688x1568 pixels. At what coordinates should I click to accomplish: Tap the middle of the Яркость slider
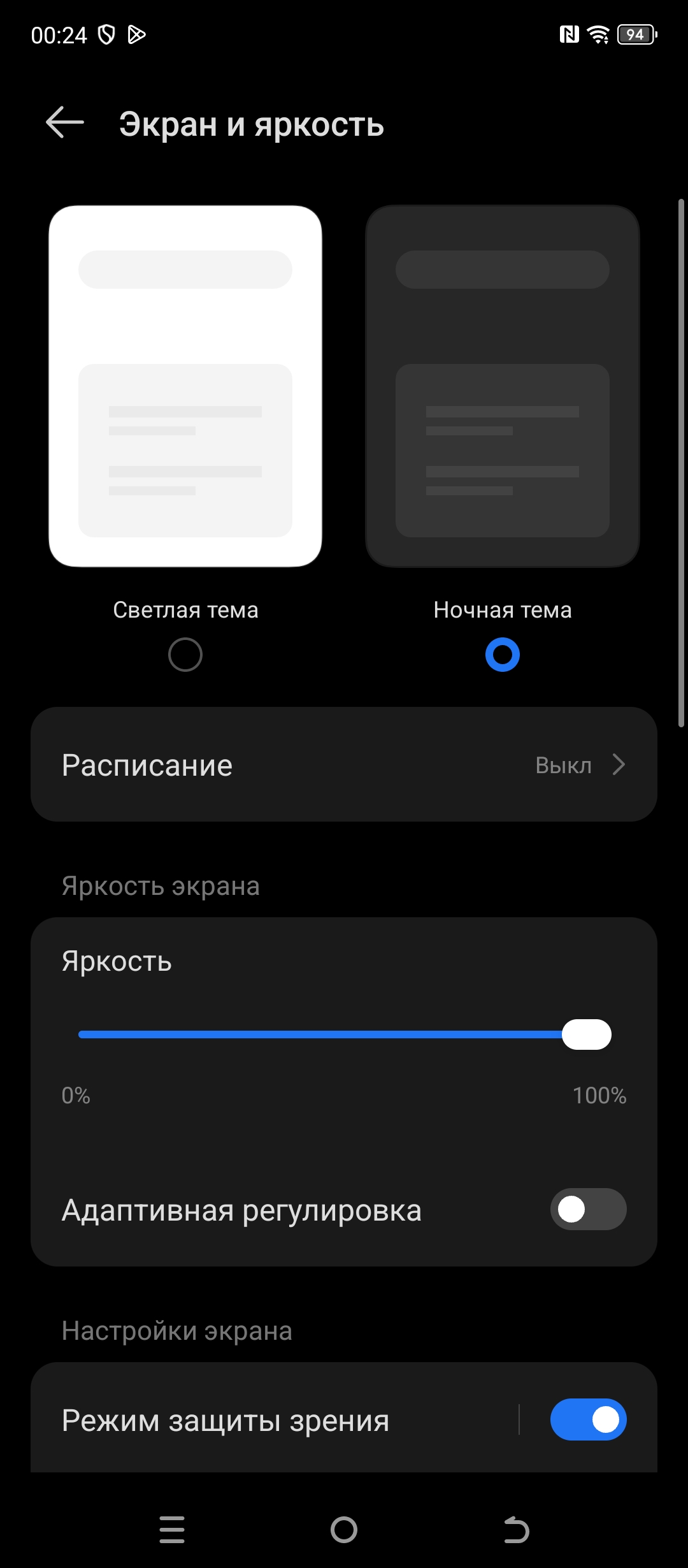point(344,1034)
